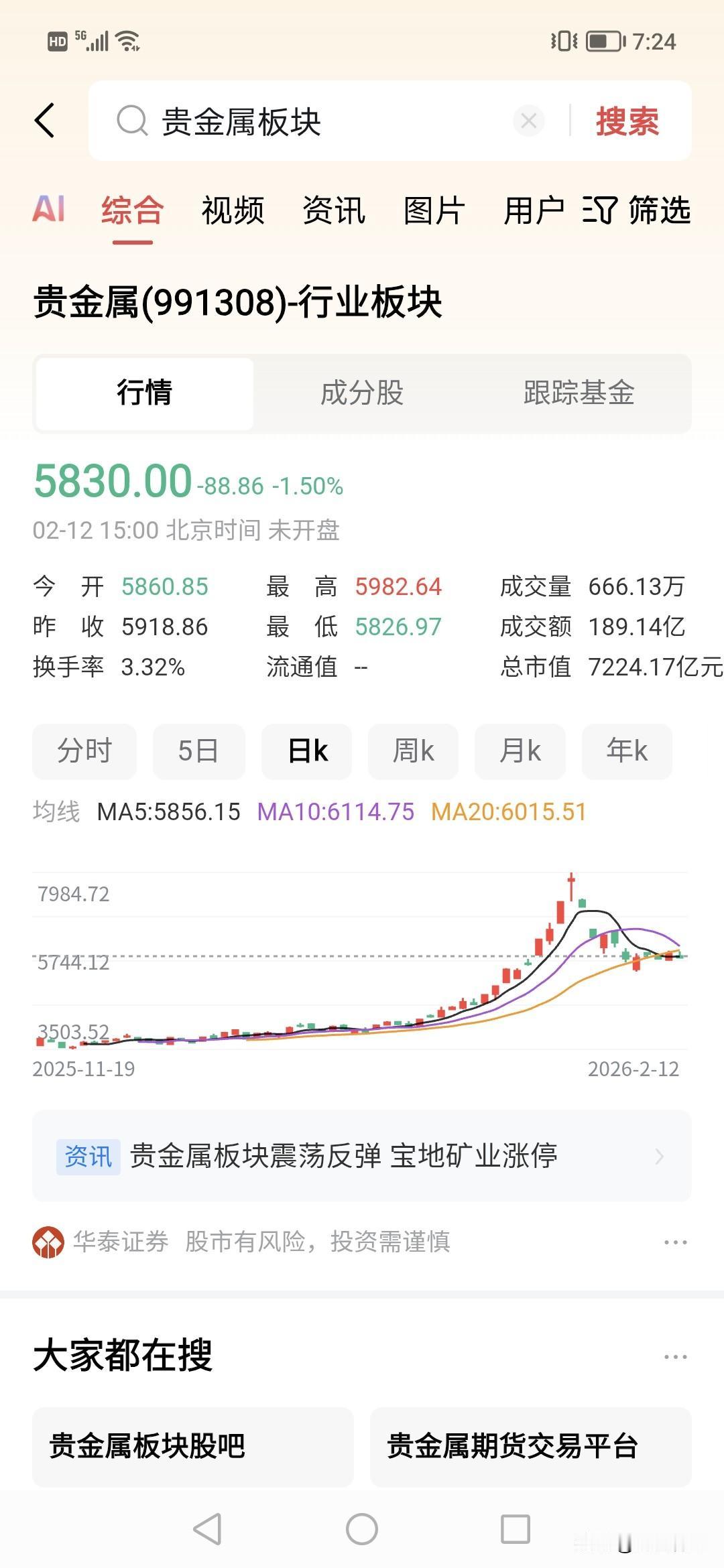Tap the red 搜索 search button
This screenshot has height=1568, width=724.
click(x=627, y=122)
